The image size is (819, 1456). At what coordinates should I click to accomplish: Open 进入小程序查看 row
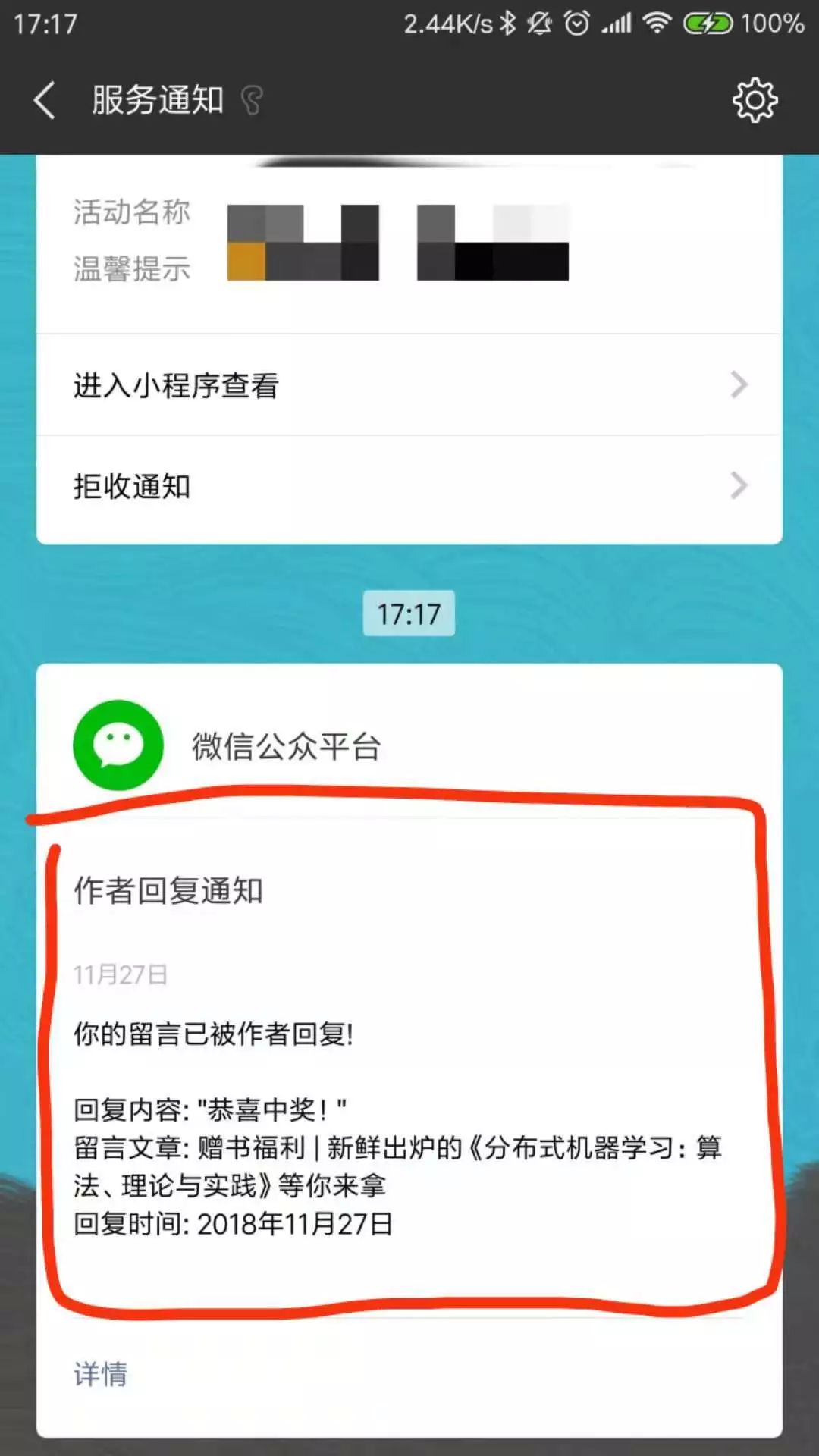[409, 385]
